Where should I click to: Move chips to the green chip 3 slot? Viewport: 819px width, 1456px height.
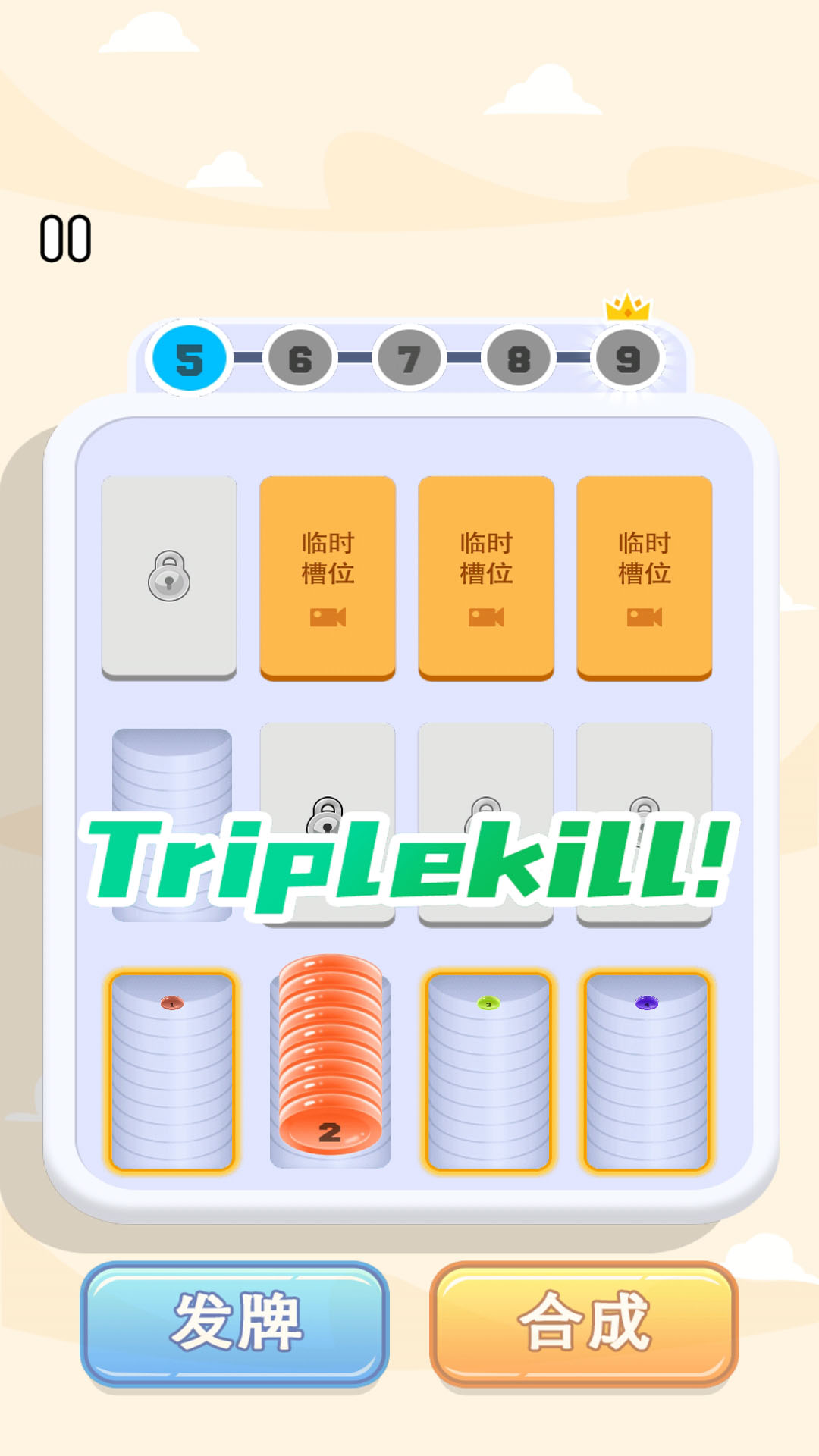(488, 1071)
